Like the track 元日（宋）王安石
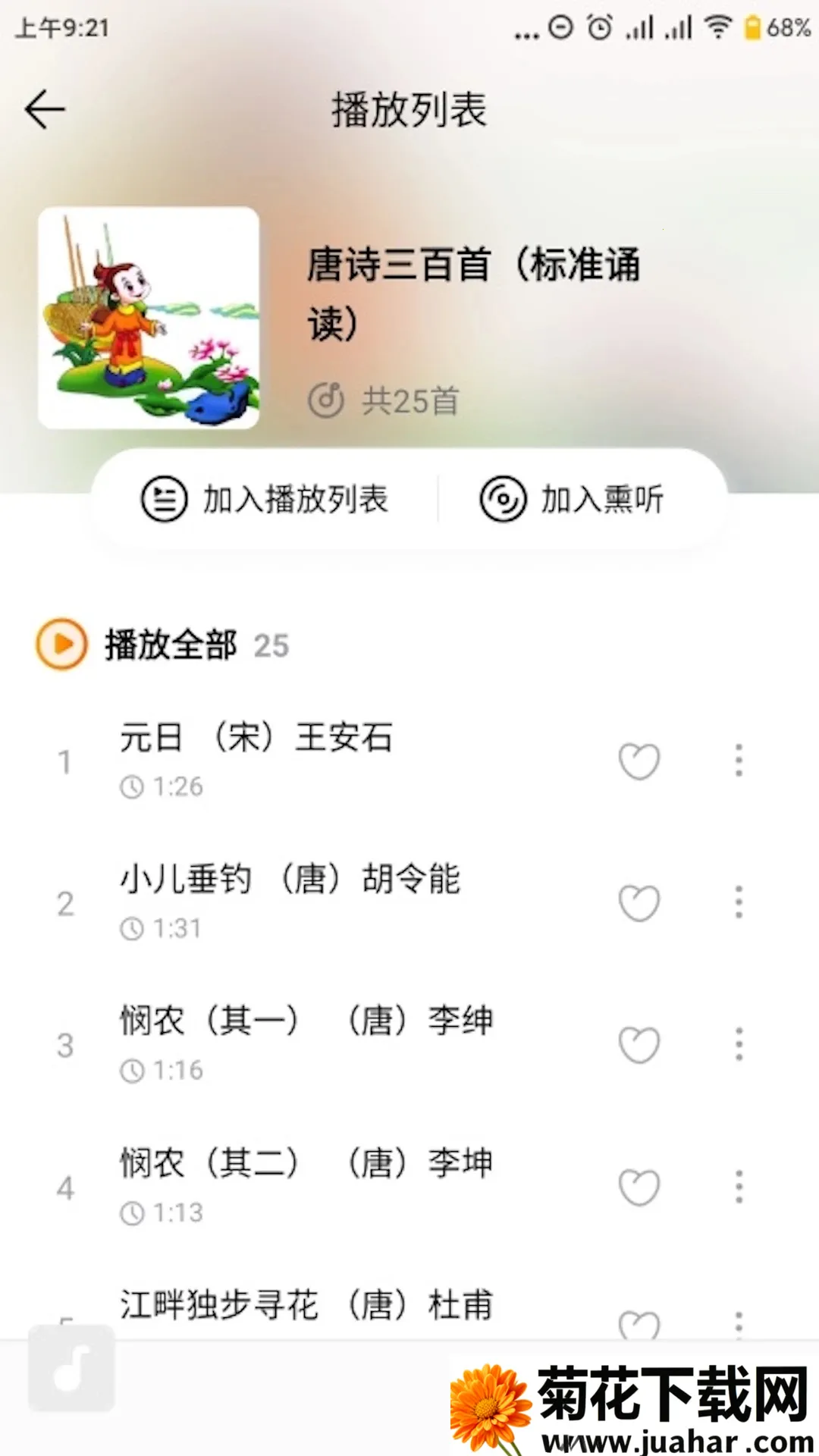Image resolution: width=819 pixels, height=1456 pixels. point(639,761)
